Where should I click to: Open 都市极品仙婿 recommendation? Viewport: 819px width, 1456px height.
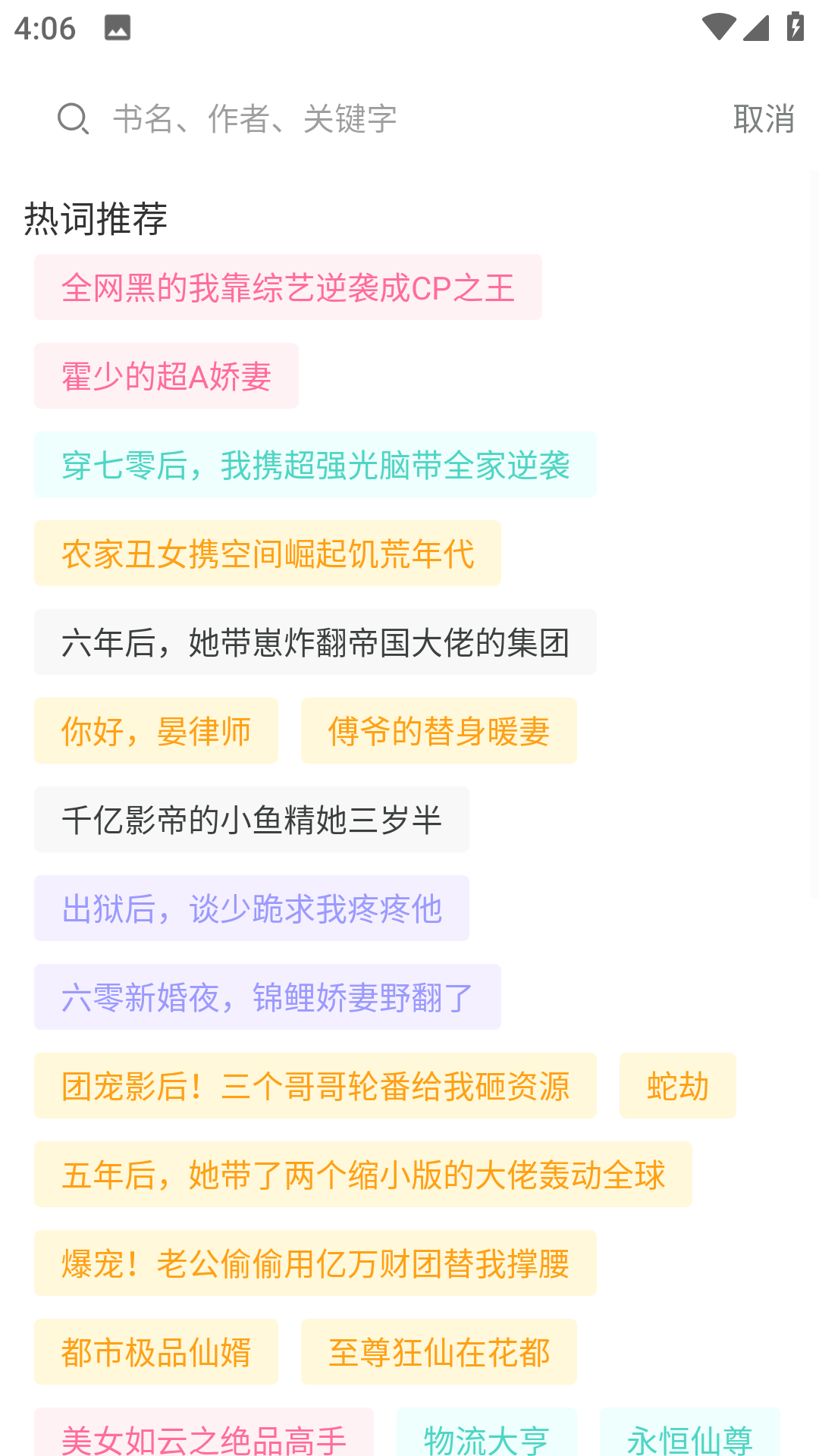[x=156, y=1352]
